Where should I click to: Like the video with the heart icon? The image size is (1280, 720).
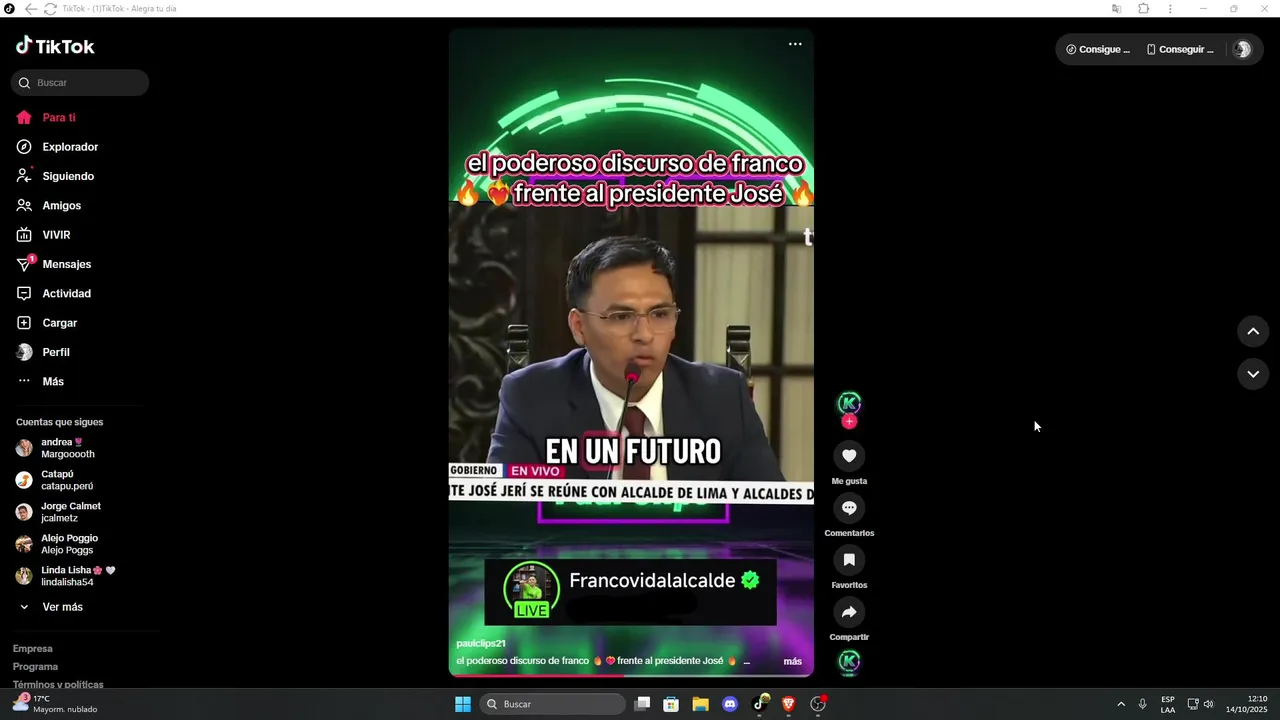click(849, 456)
